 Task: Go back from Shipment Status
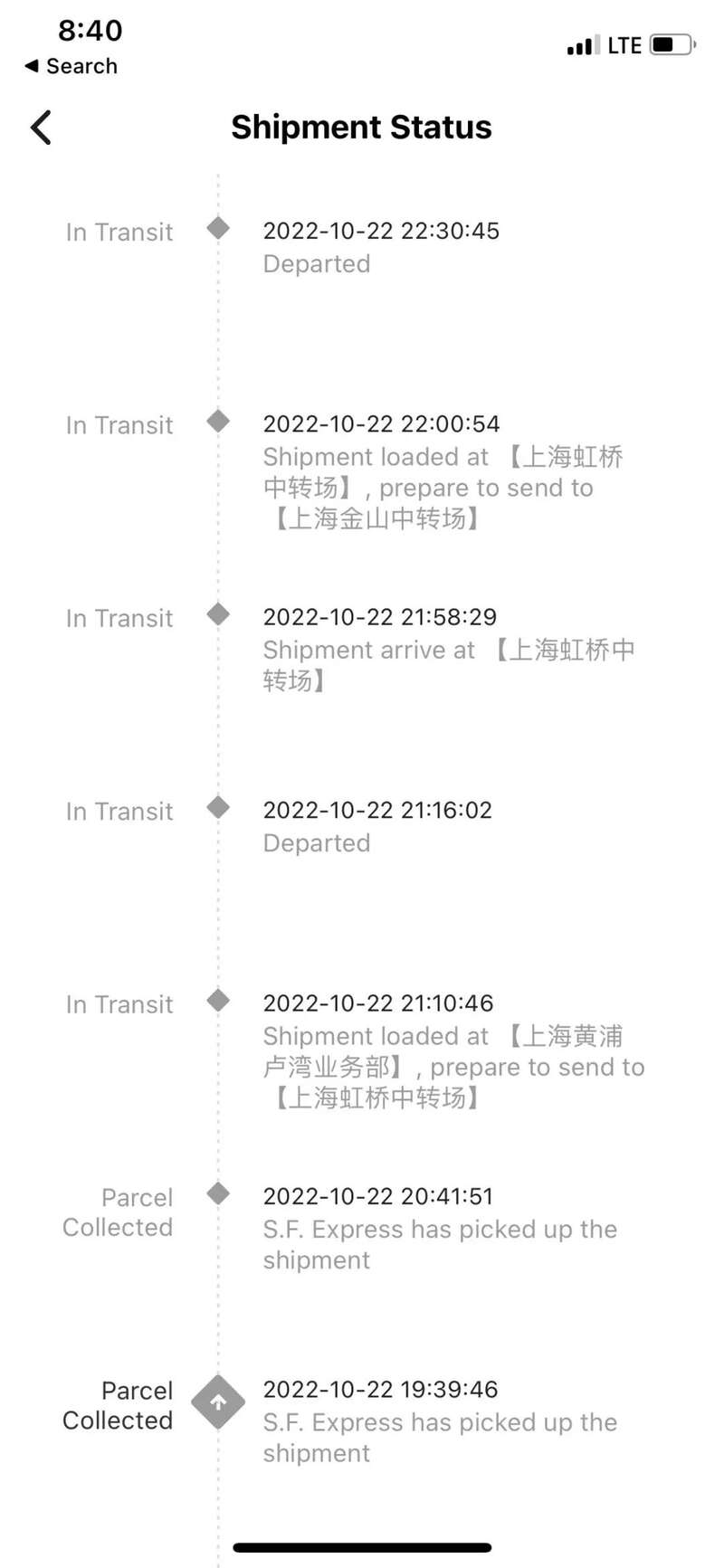coord(41,128)
